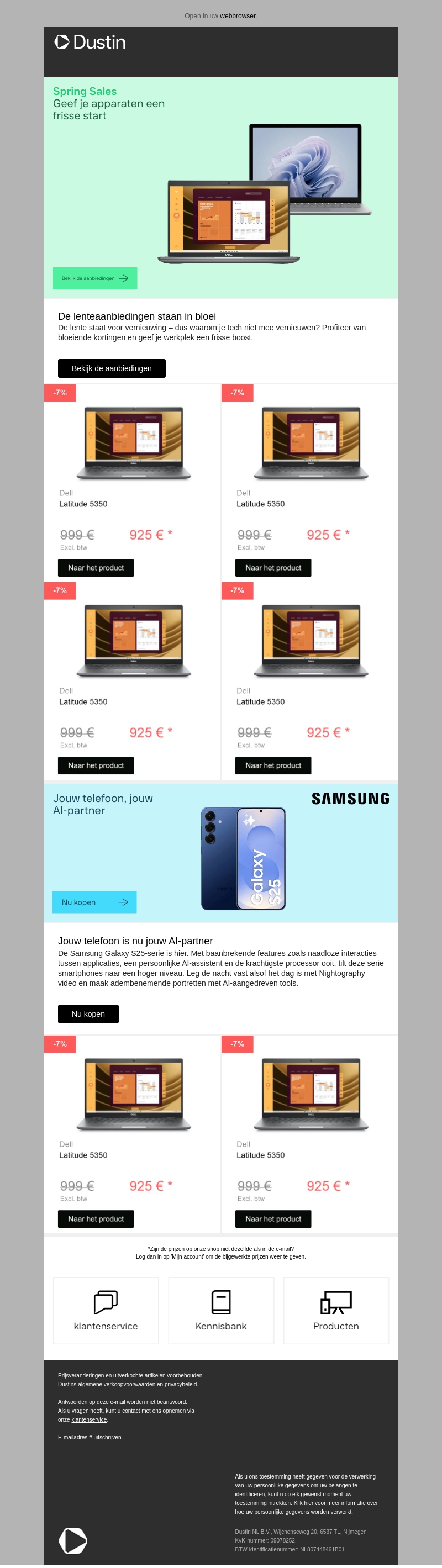This screenshot has height=1568, width=442.
Task: Open the email via the webbrowser link
Action: (238, 16)
